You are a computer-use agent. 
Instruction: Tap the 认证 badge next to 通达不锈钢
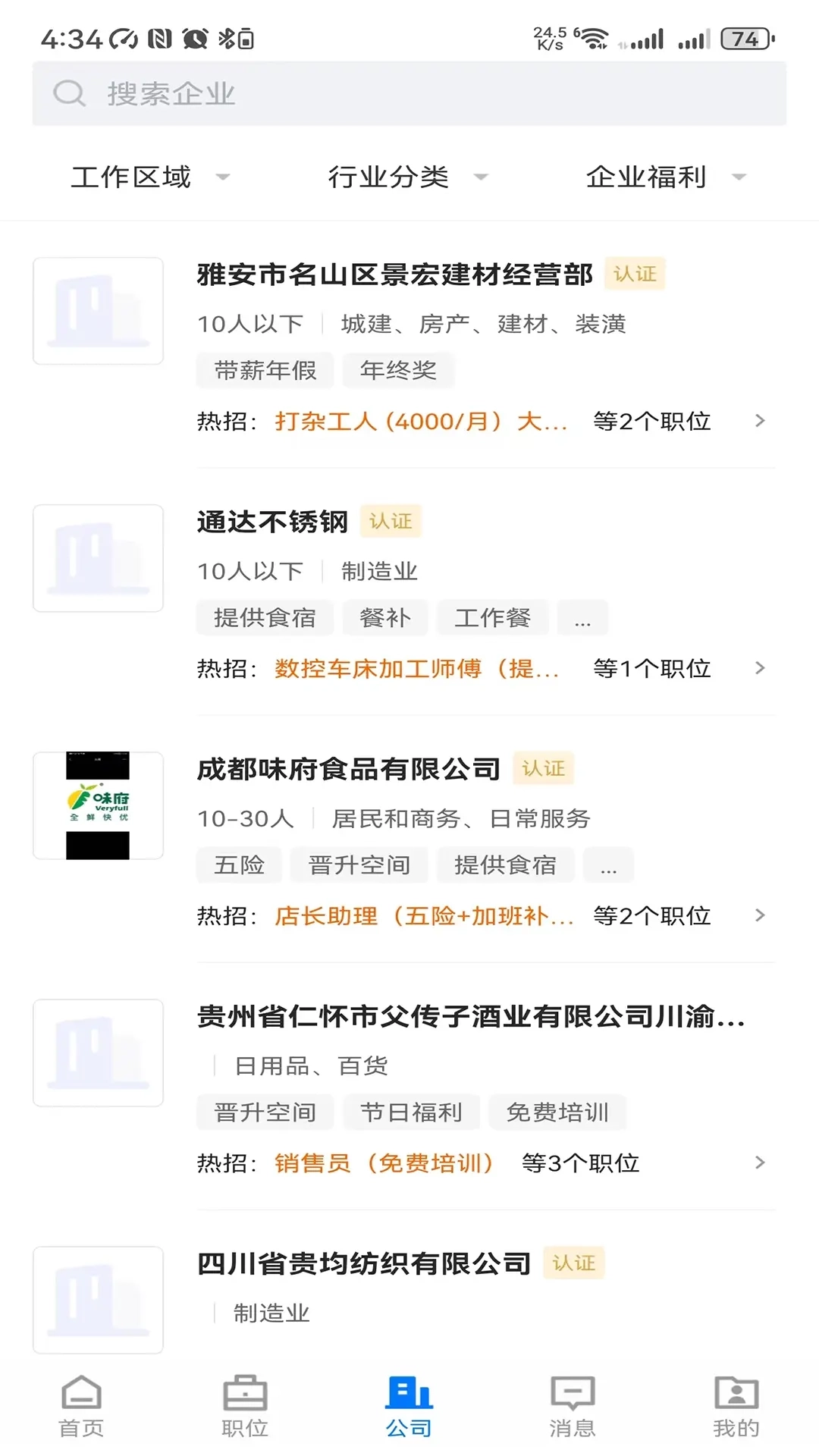390,521
